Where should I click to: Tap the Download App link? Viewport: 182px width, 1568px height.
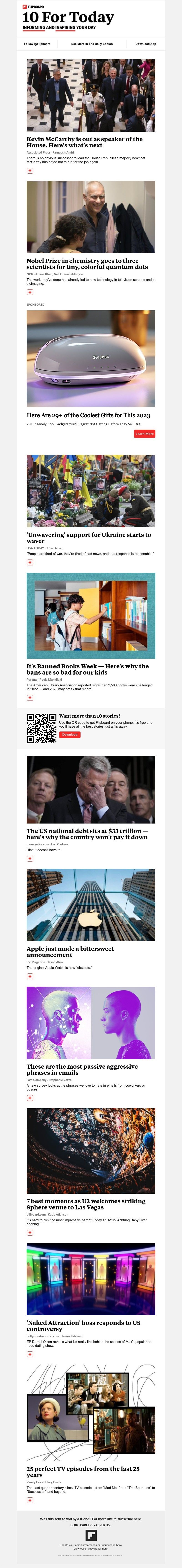click(145, 44)
